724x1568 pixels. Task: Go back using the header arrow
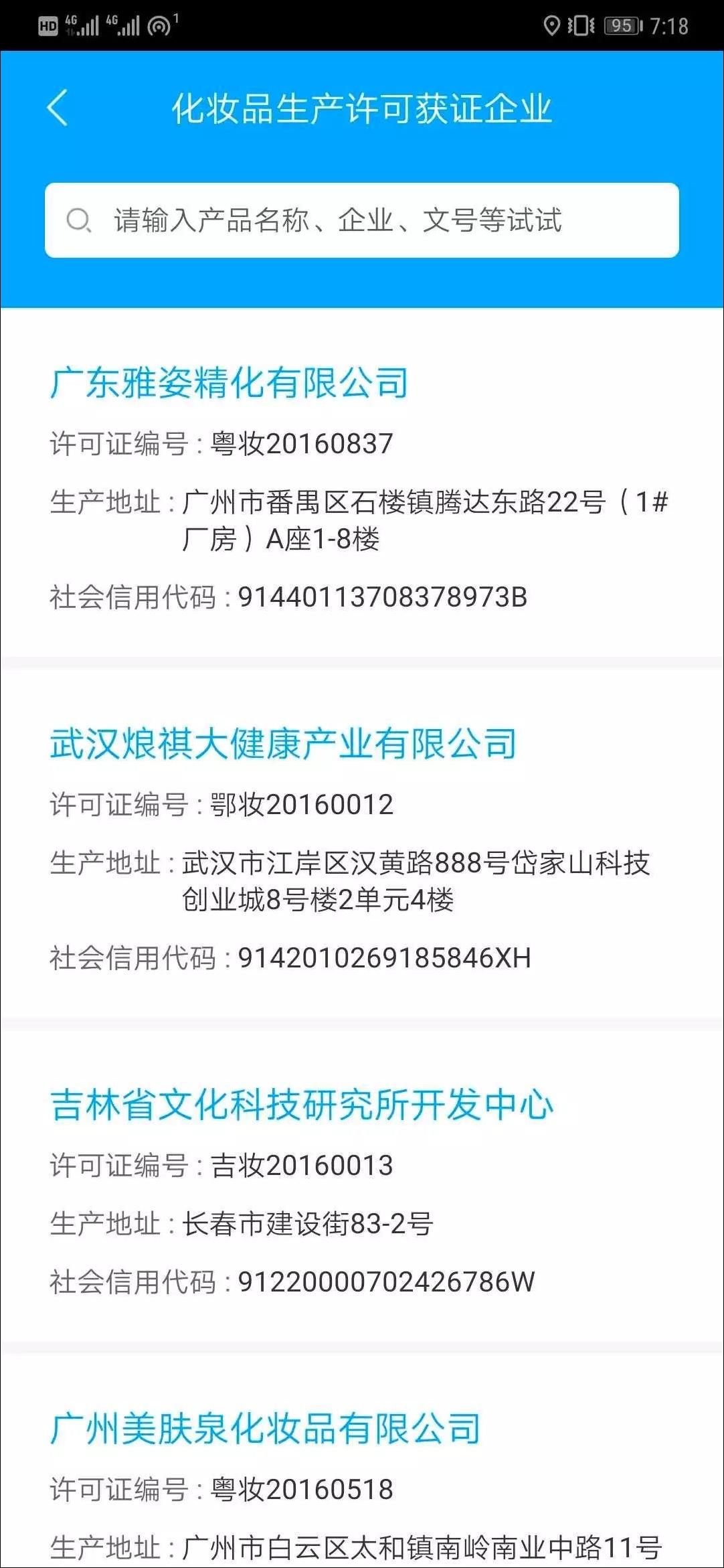tap(58, 108)
